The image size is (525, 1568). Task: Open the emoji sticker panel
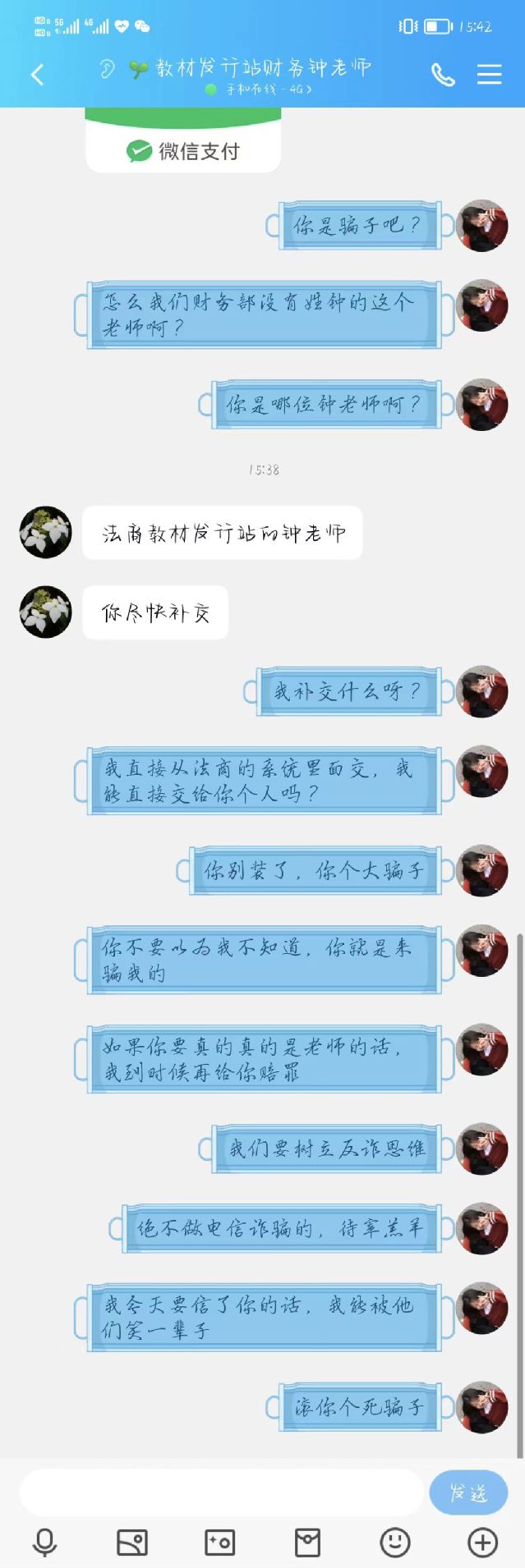pos(395,1543)
